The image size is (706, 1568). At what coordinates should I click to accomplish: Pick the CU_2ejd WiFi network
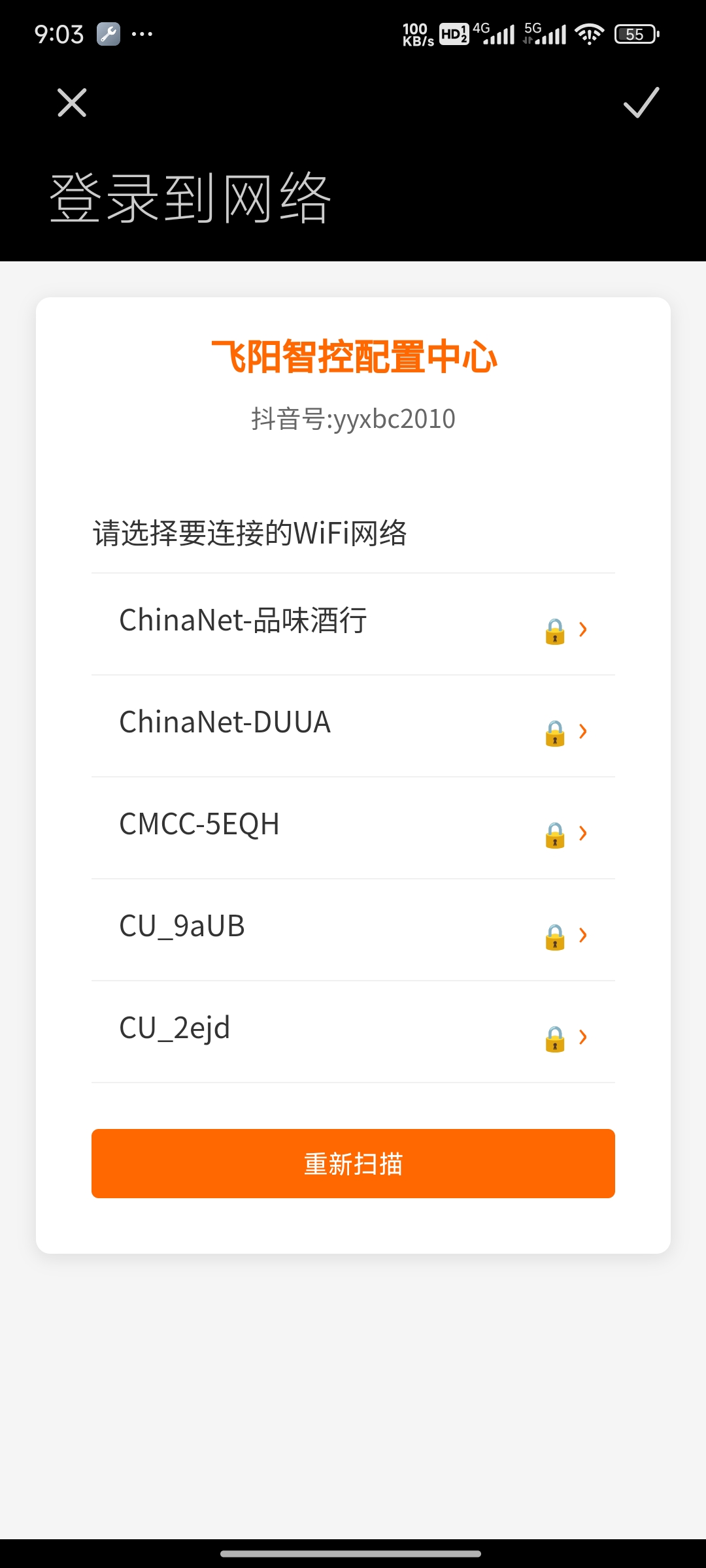[353, 1032]
